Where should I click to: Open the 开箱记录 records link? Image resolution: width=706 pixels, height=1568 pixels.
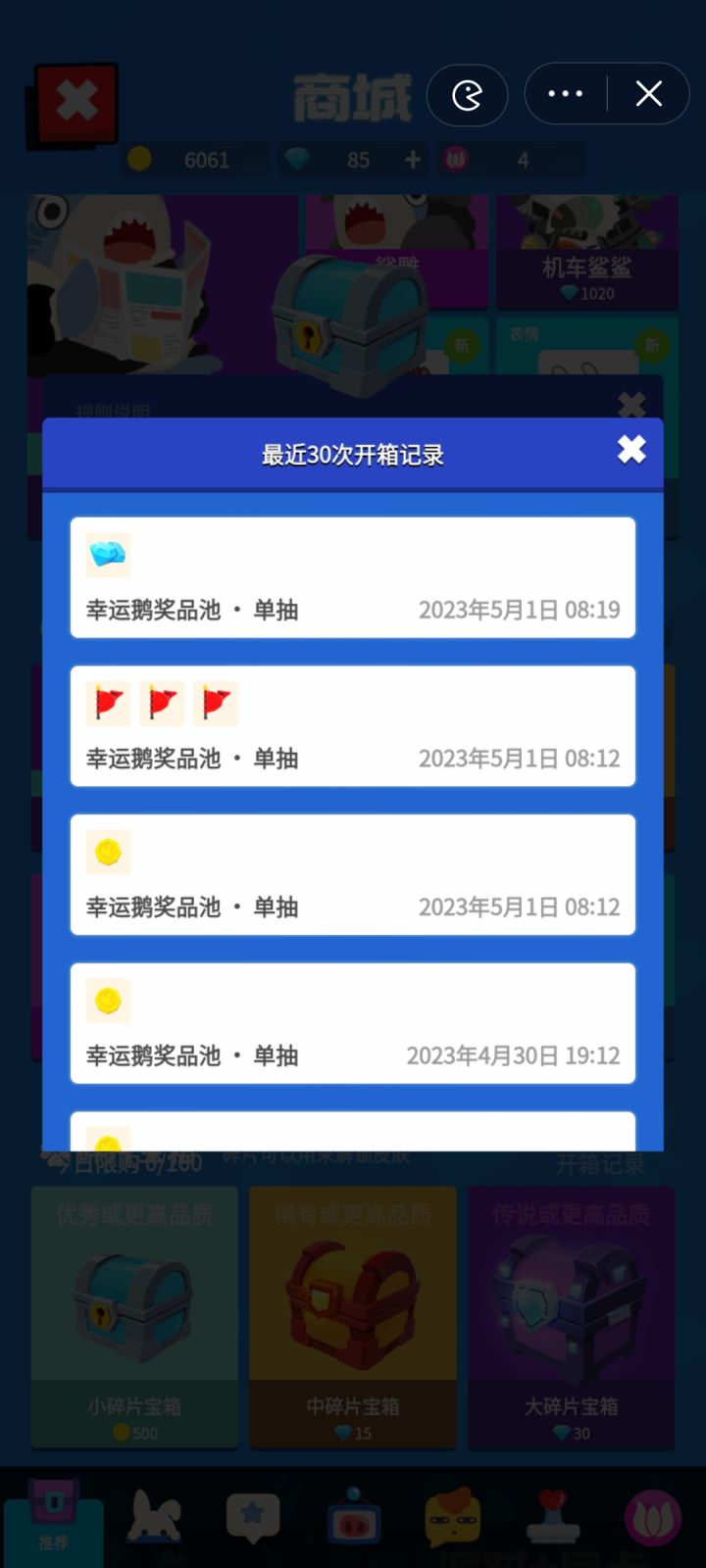pos(599,1165)
